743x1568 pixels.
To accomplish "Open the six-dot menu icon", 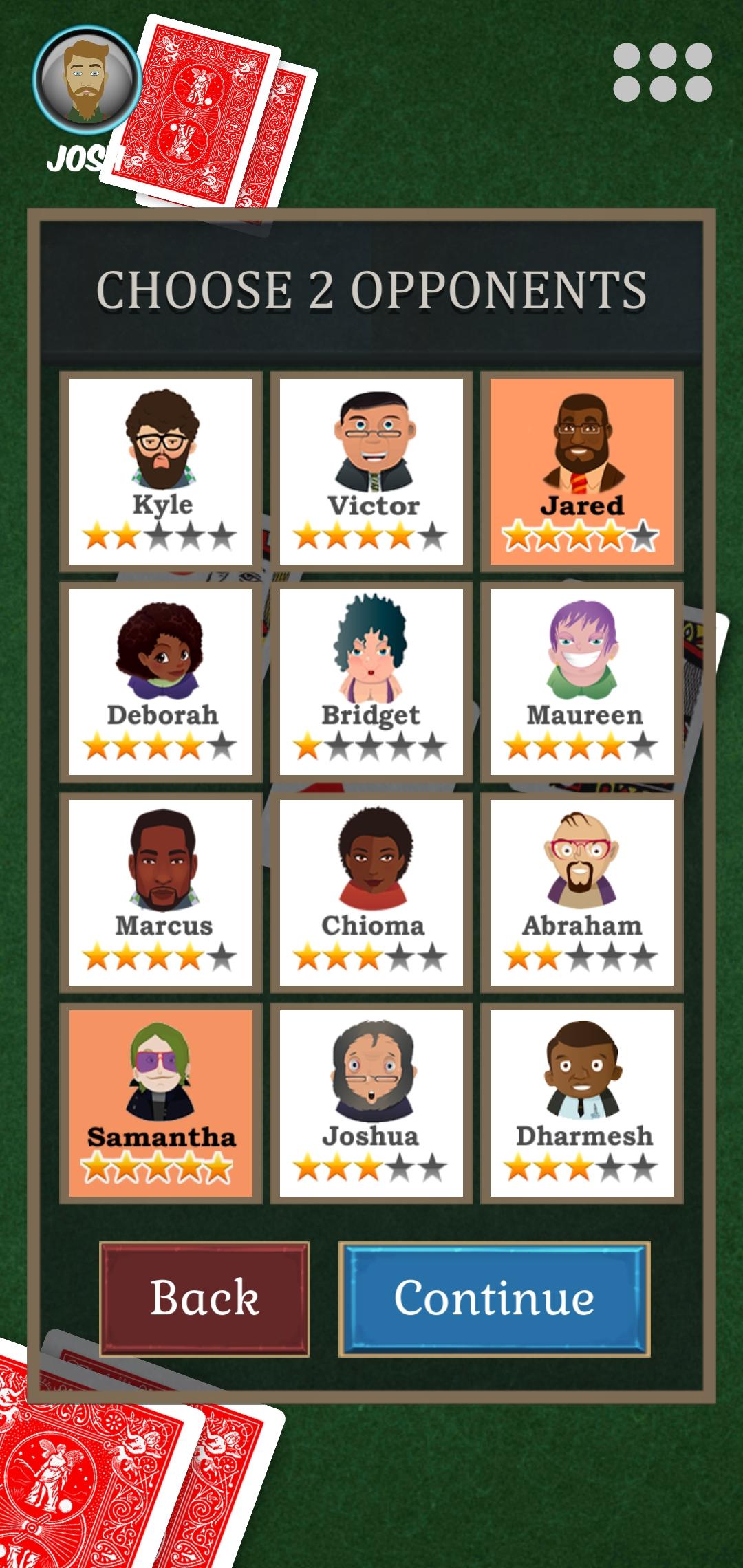I will point(663,72).
